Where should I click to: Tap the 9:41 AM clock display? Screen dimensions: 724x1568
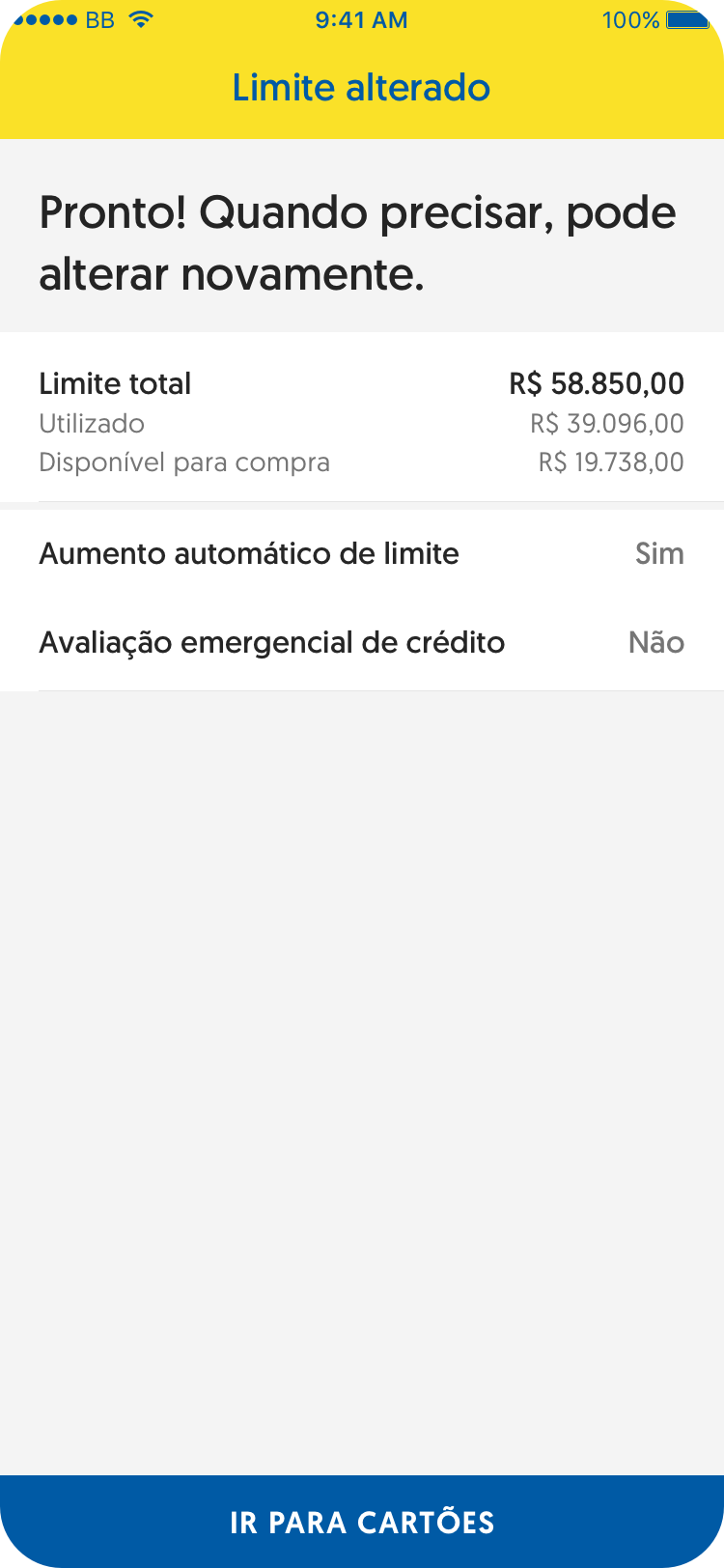point(361,19)
